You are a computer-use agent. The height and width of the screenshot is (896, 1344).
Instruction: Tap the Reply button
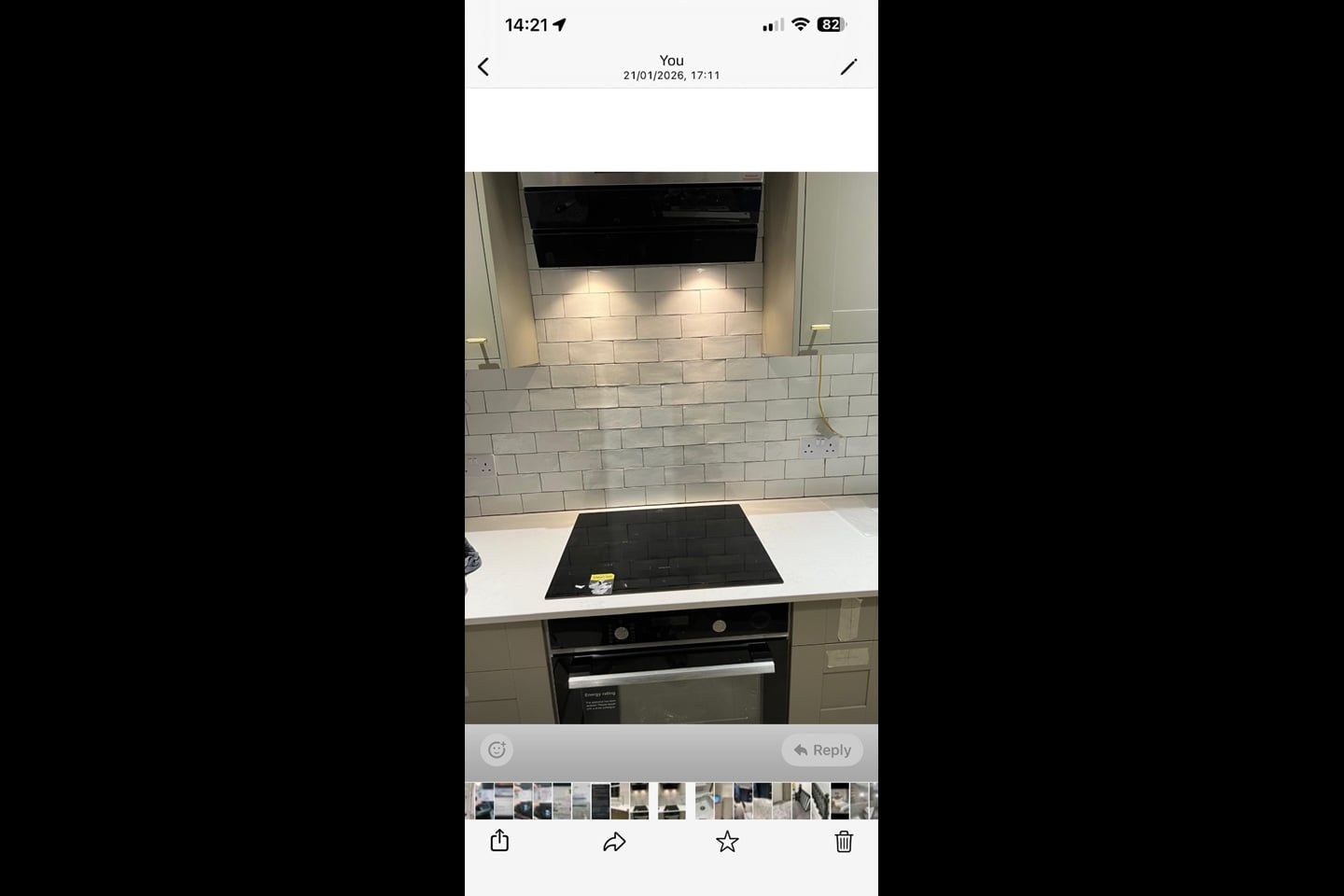[821, 749]
